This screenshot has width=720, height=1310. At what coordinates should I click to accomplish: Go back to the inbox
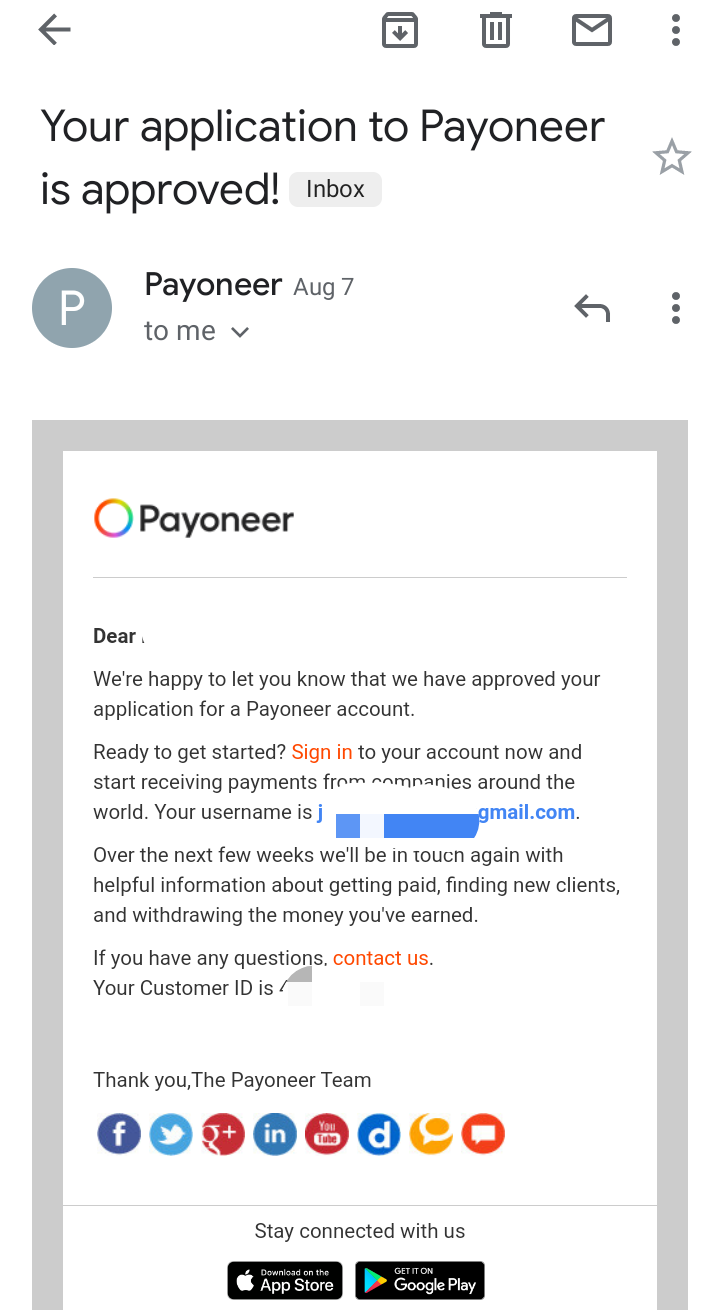pos(55,30)
